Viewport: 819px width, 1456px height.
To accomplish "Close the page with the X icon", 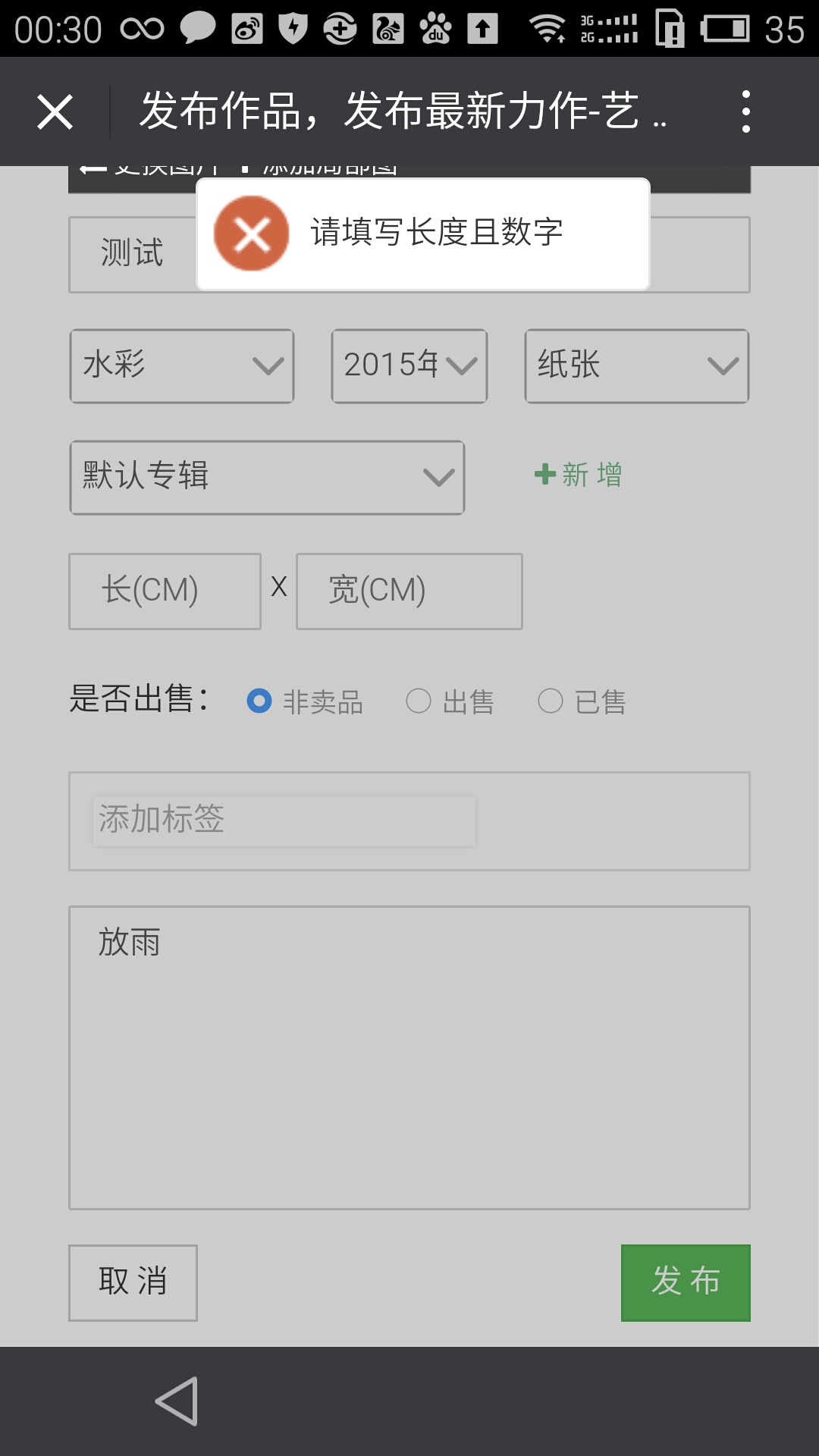I will tap(55, 112).
